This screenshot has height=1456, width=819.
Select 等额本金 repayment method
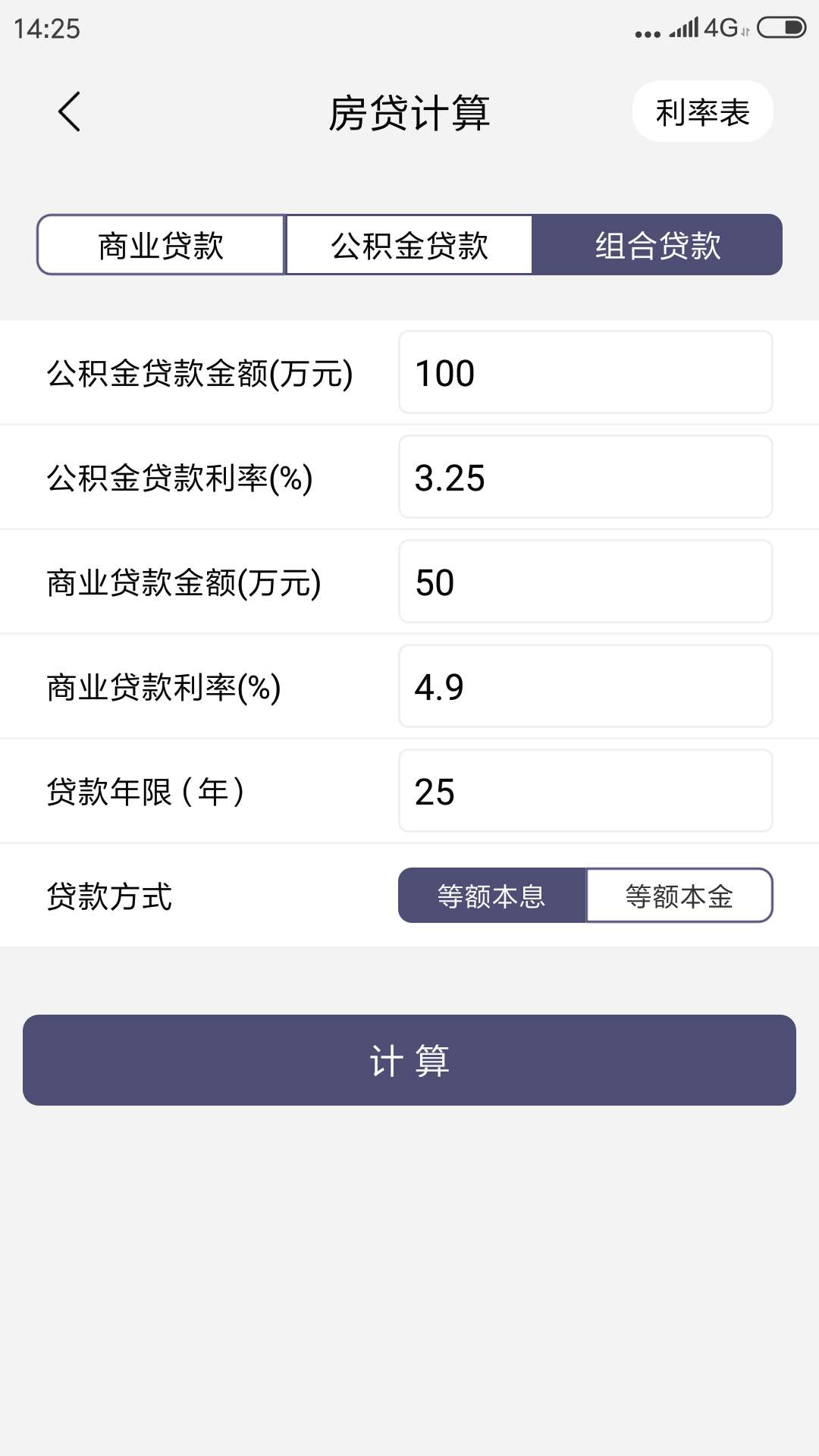(x=679, y=896)
